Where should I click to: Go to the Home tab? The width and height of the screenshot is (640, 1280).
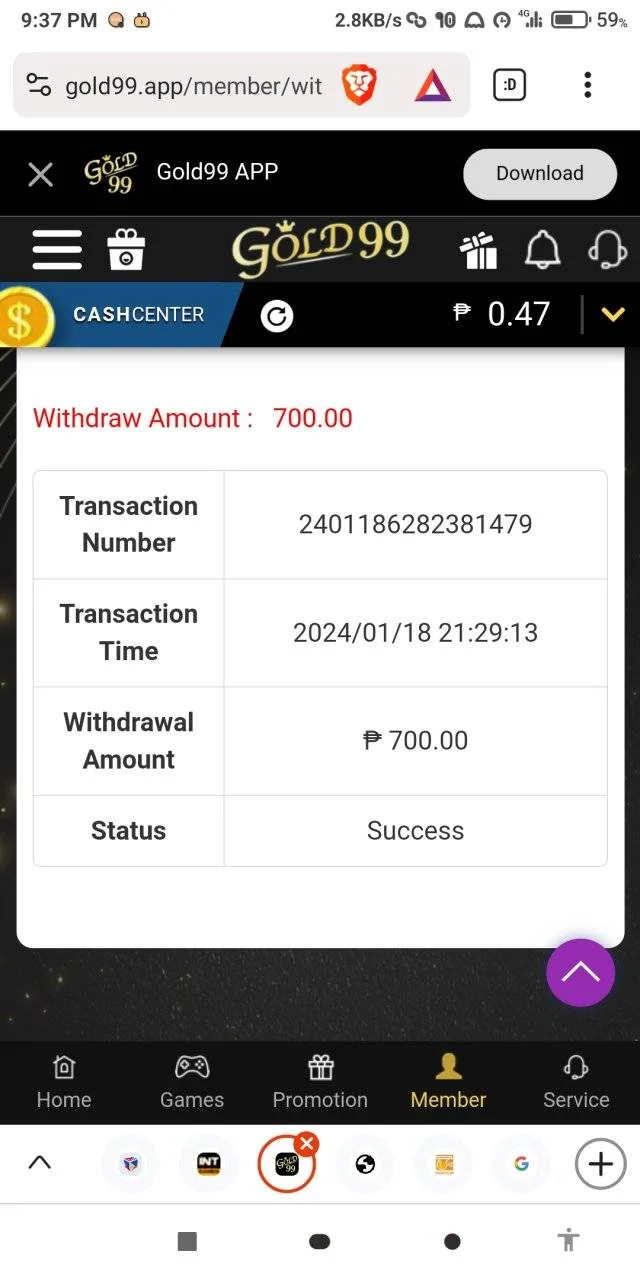click(x=64, y=1082)
